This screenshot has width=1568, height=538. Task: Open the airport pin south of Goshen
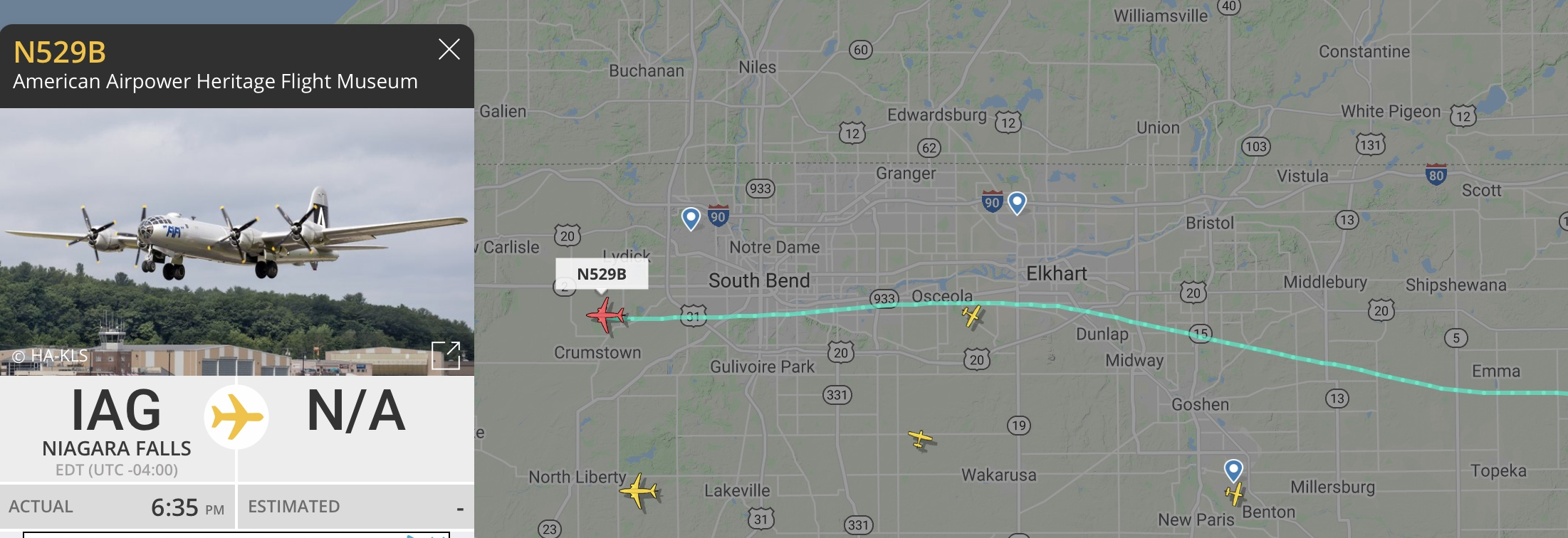point(1233,470)
